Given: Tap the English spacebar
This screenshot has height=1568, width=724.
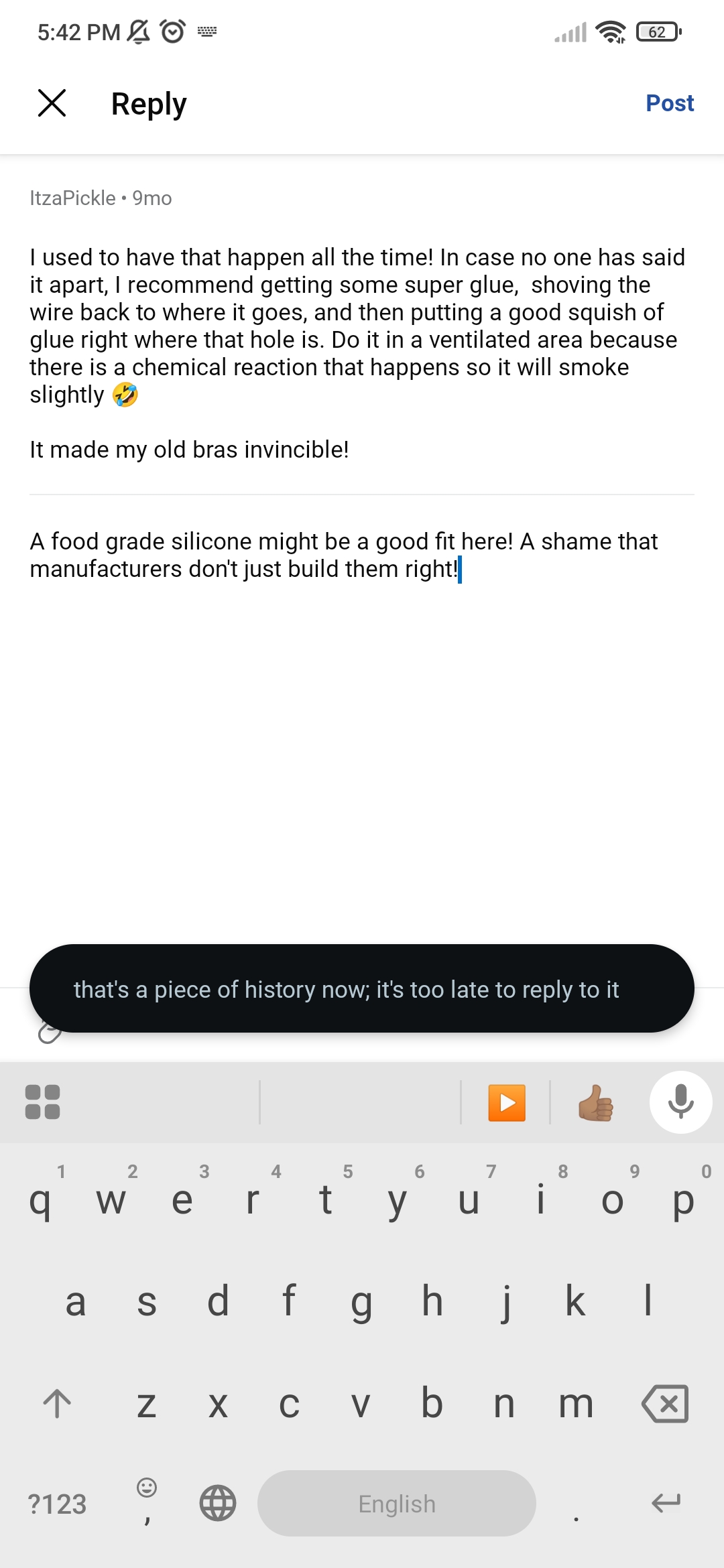Looking at the screenshot, I should (396, 1503).
